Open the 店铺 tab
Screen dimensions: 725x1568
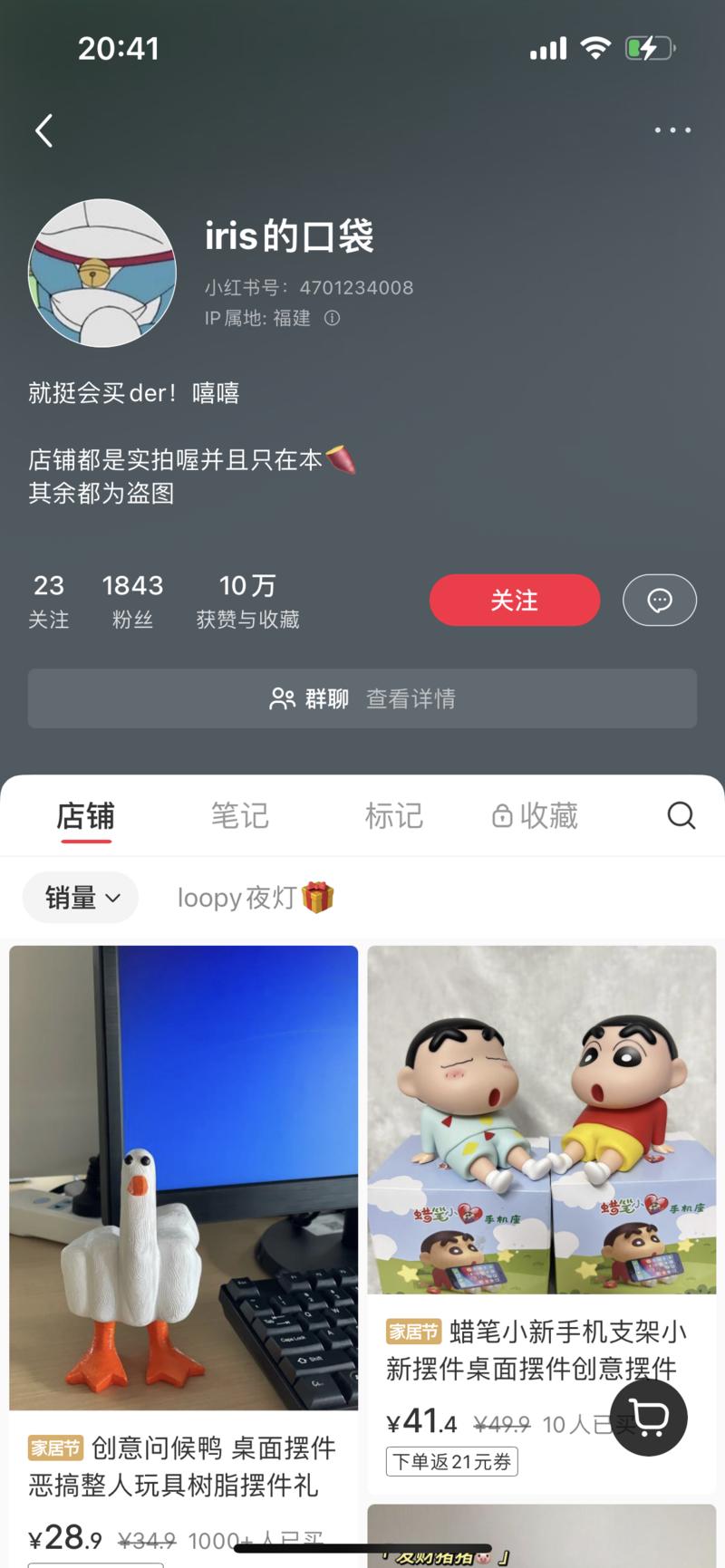[86, 815]
